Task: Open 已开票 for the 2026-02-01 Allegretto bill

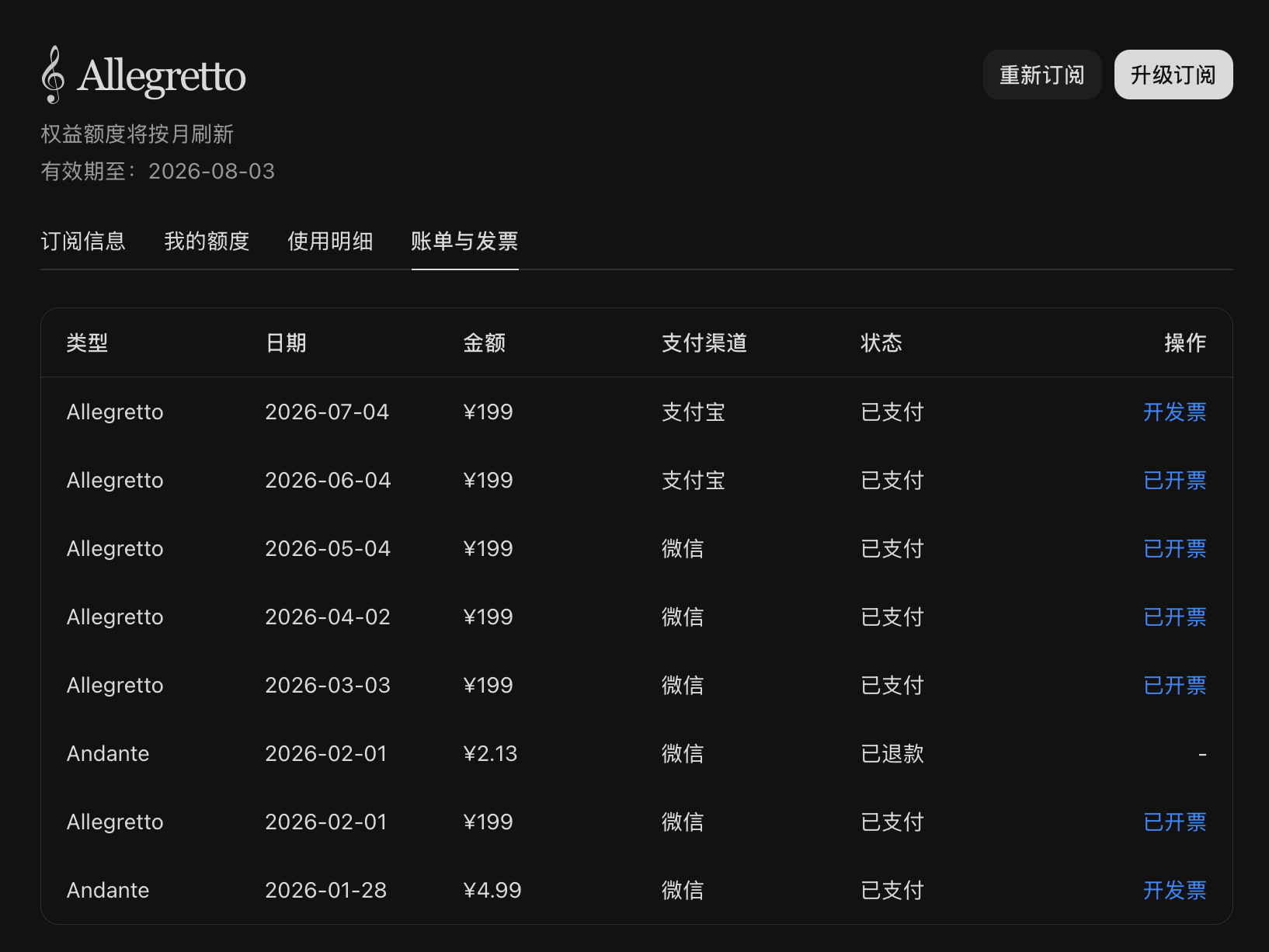Action: coord(1174,822)
